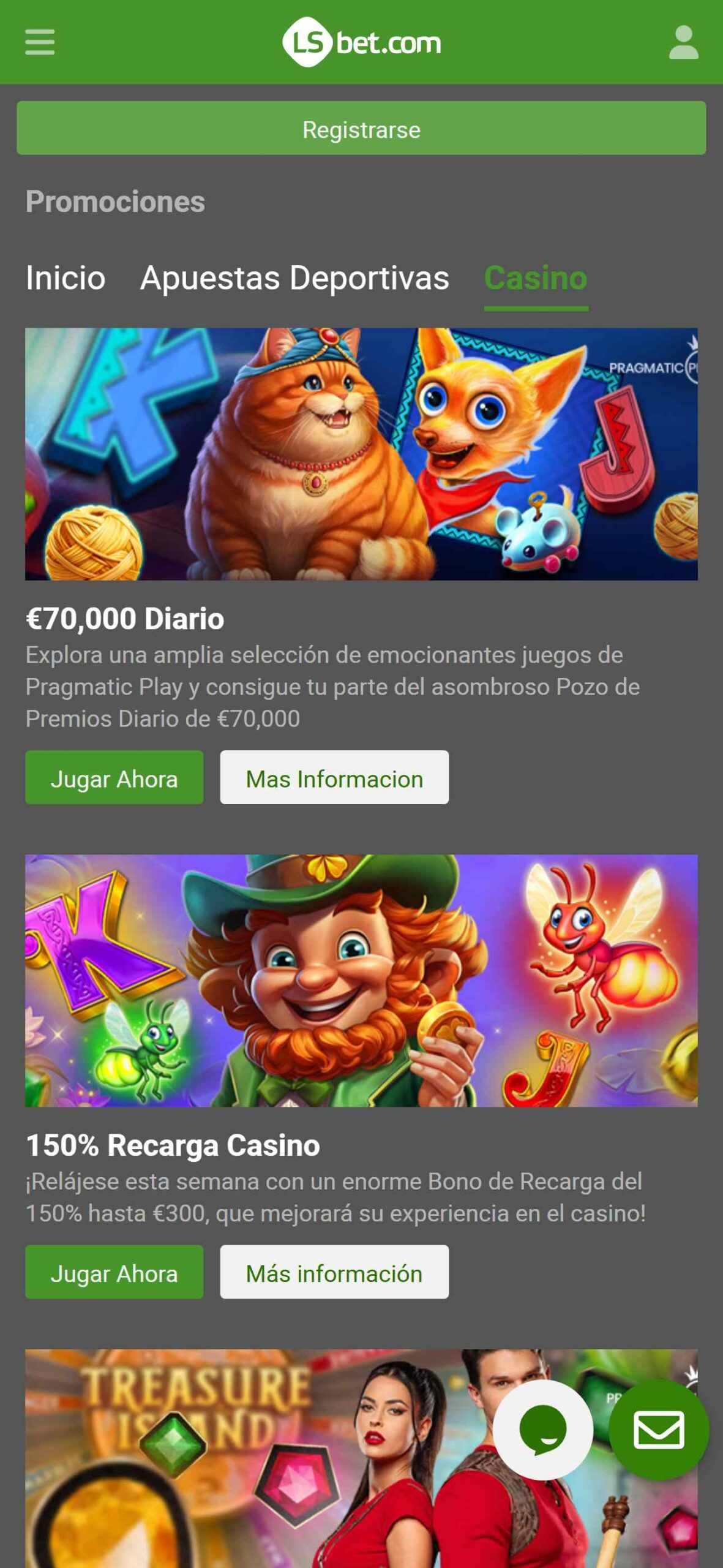Open the user account icon
Image resolution: width=723 pixels, height=1568 pixels.
[683, 42]
